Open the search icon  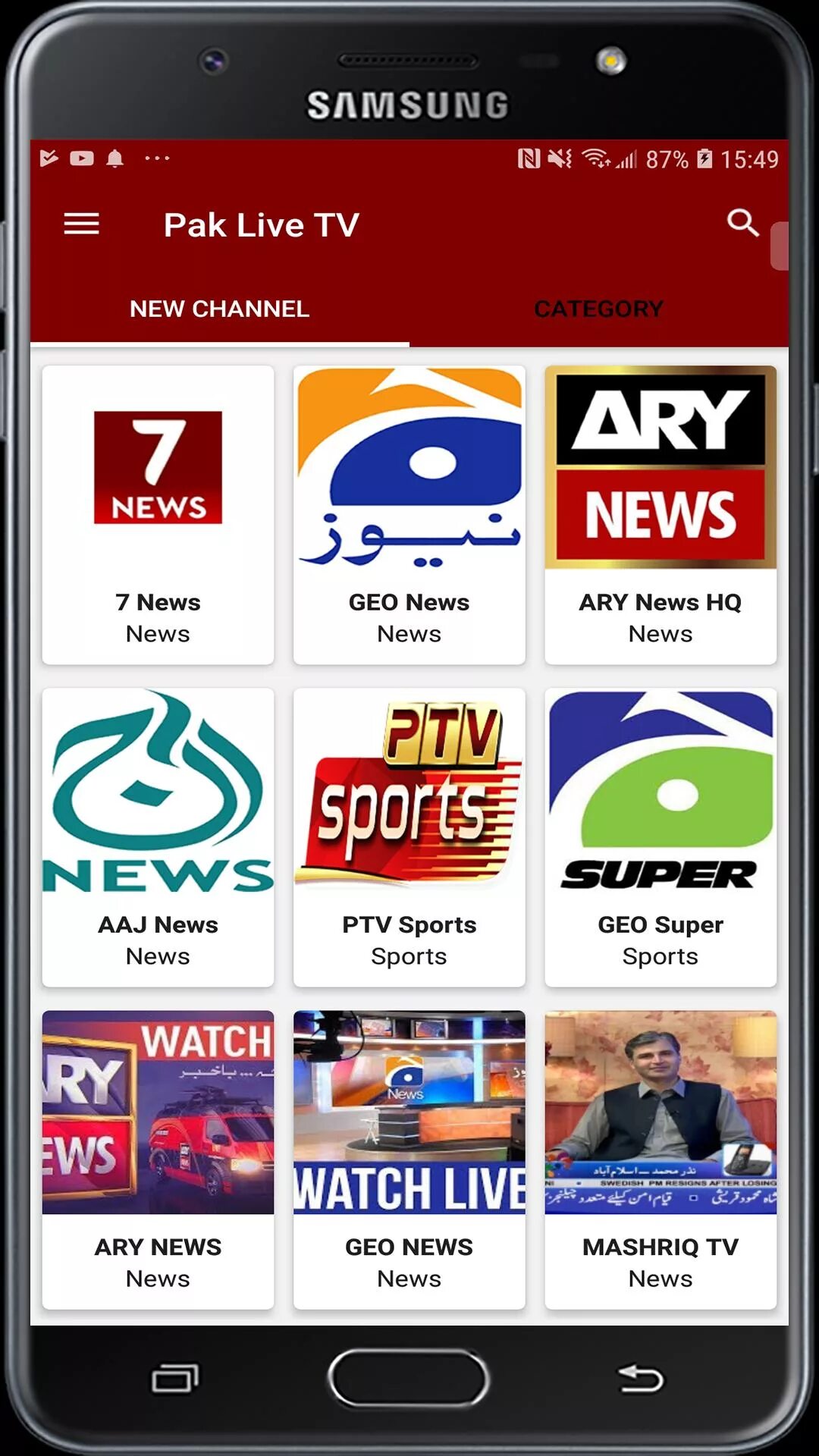coord(742,224)
